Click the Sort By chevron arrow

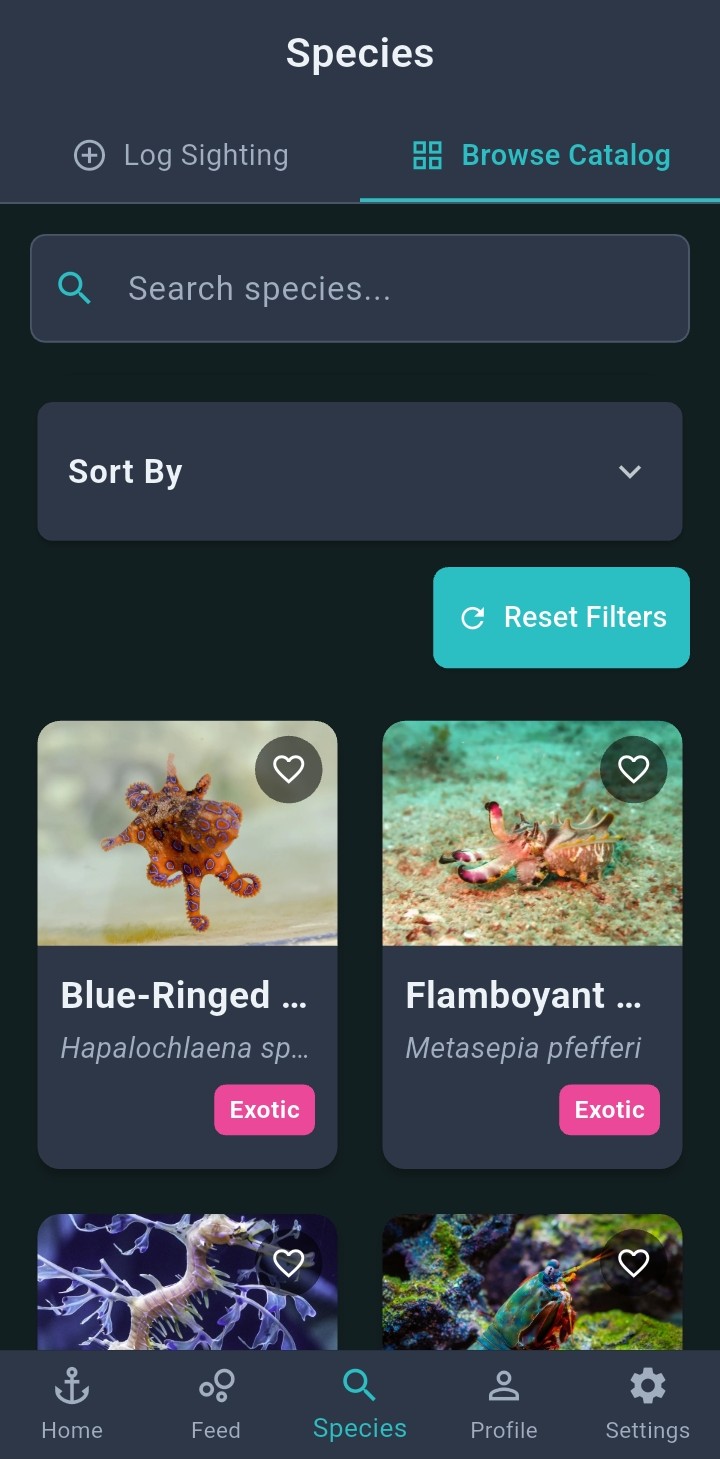[630, 471]
